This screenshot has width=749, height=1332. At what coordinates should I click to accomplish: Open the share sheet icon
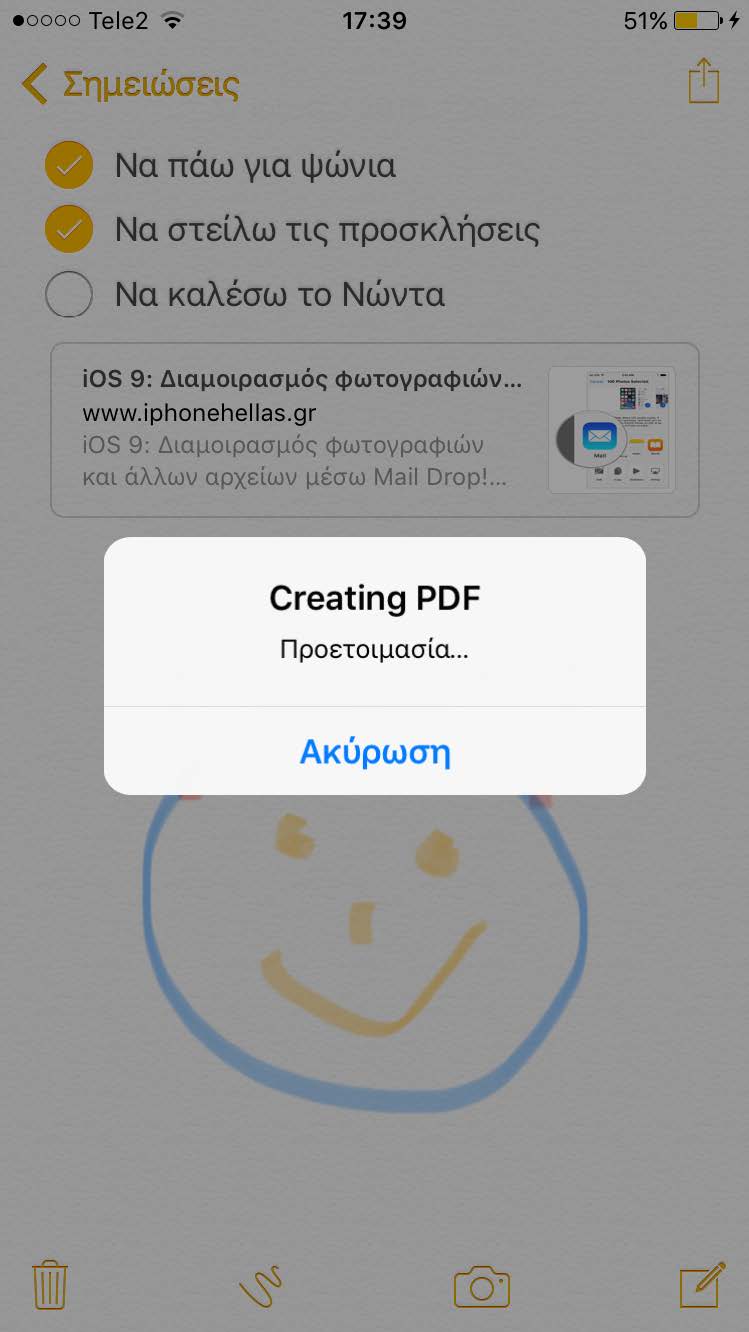tap(704, 81)
